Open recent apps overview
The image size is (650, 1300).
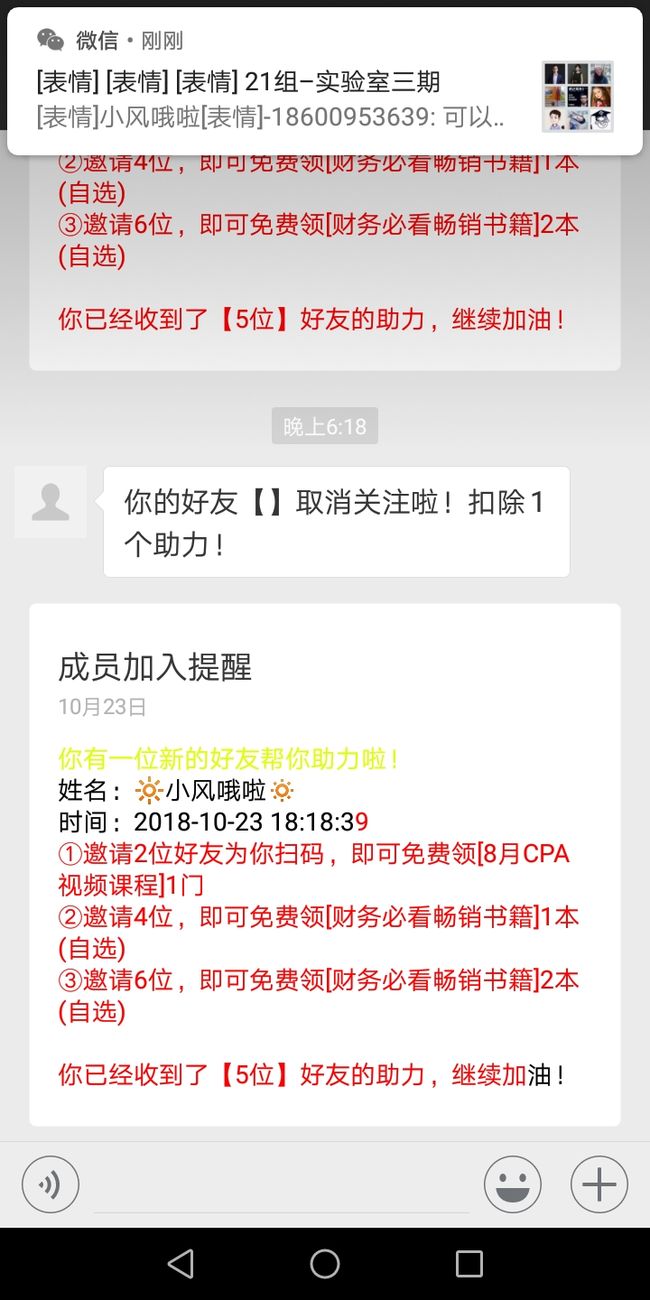[x=469, y=1264]
